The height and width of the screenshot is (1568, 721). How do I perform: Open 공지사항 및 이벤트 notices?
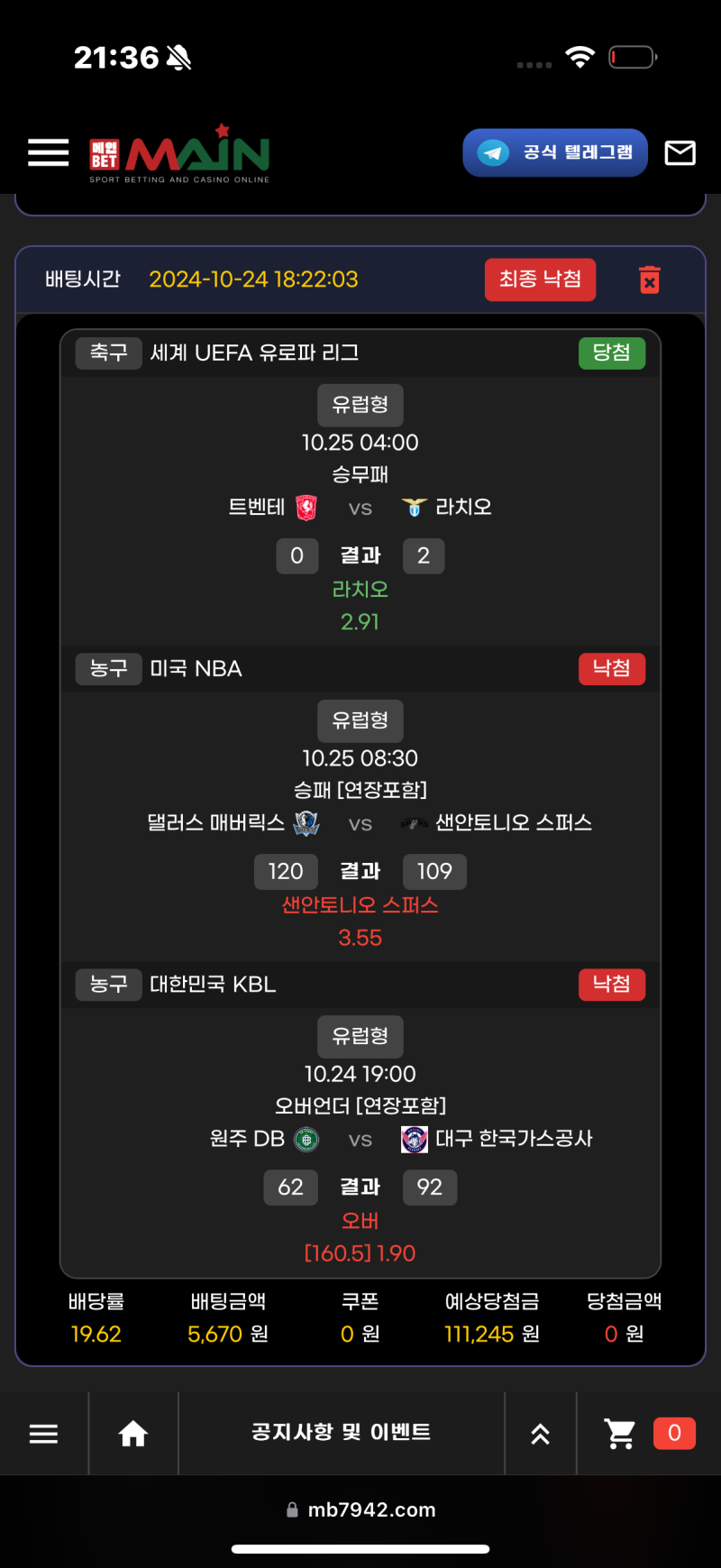(341, 1432)
